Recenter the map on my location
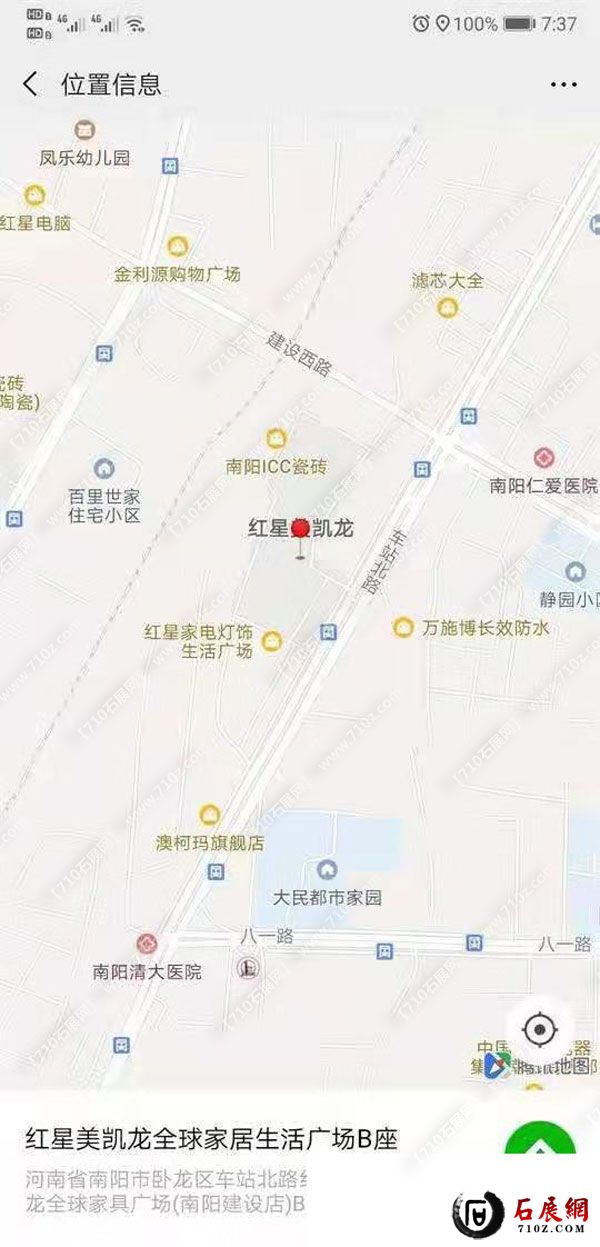The image size is (600, 1247). [x=540, y=1029]
